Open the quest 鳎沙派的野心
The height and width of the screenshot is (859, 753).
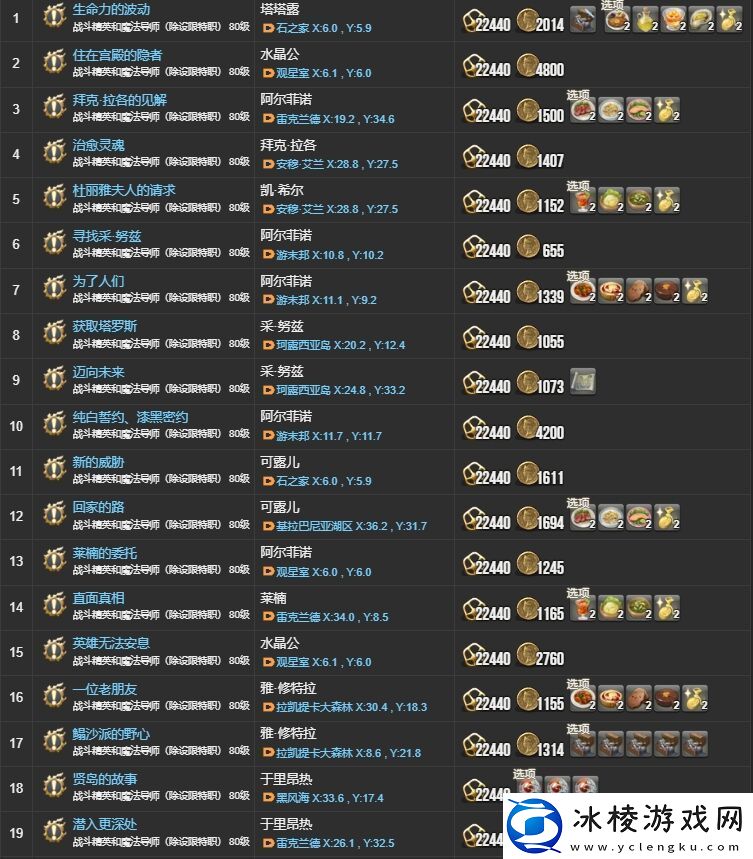(111, 734)
